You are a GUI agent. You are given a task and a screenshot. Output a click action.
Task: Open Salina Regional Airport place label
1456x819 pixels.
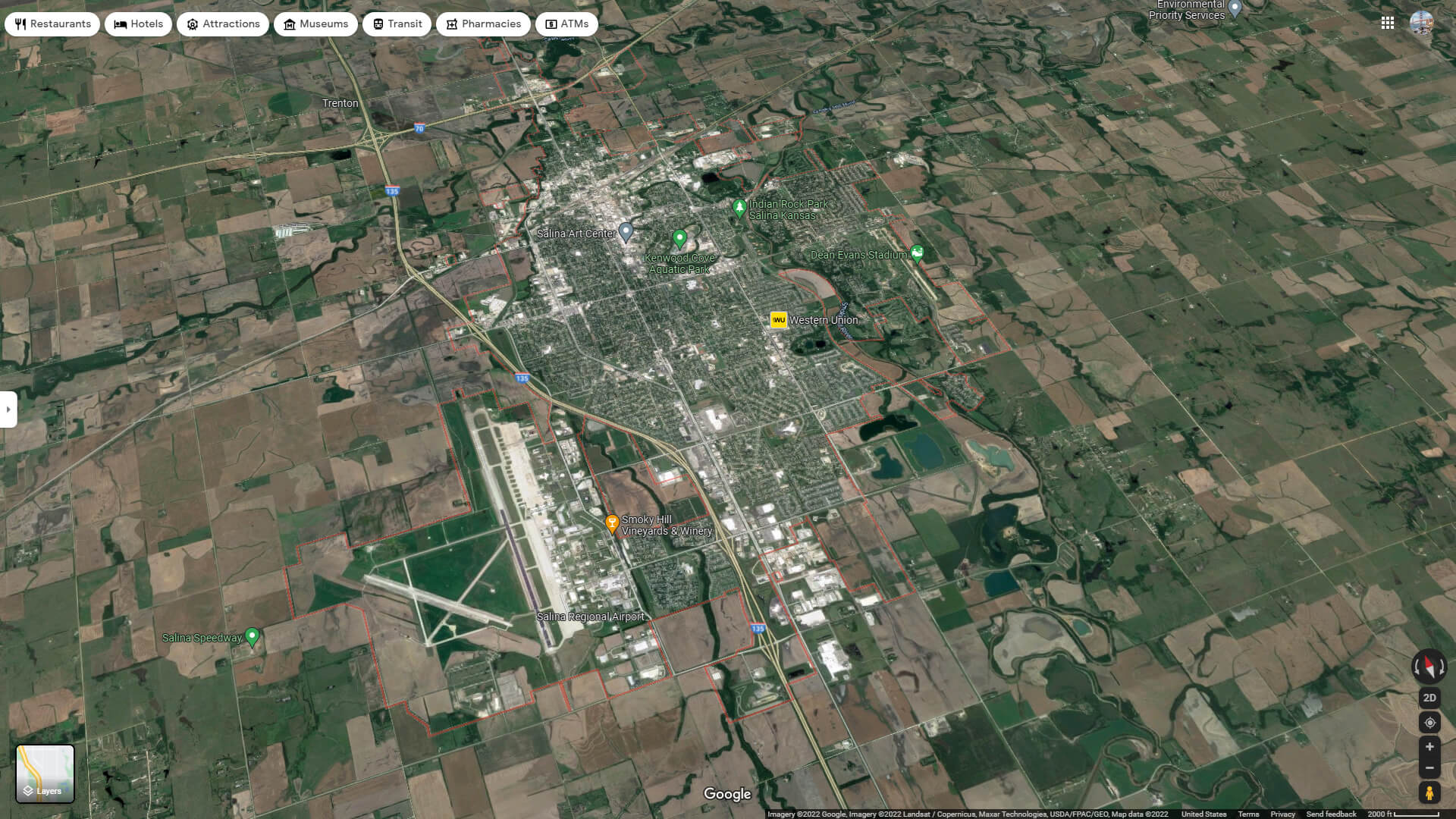tap(590, 617)
